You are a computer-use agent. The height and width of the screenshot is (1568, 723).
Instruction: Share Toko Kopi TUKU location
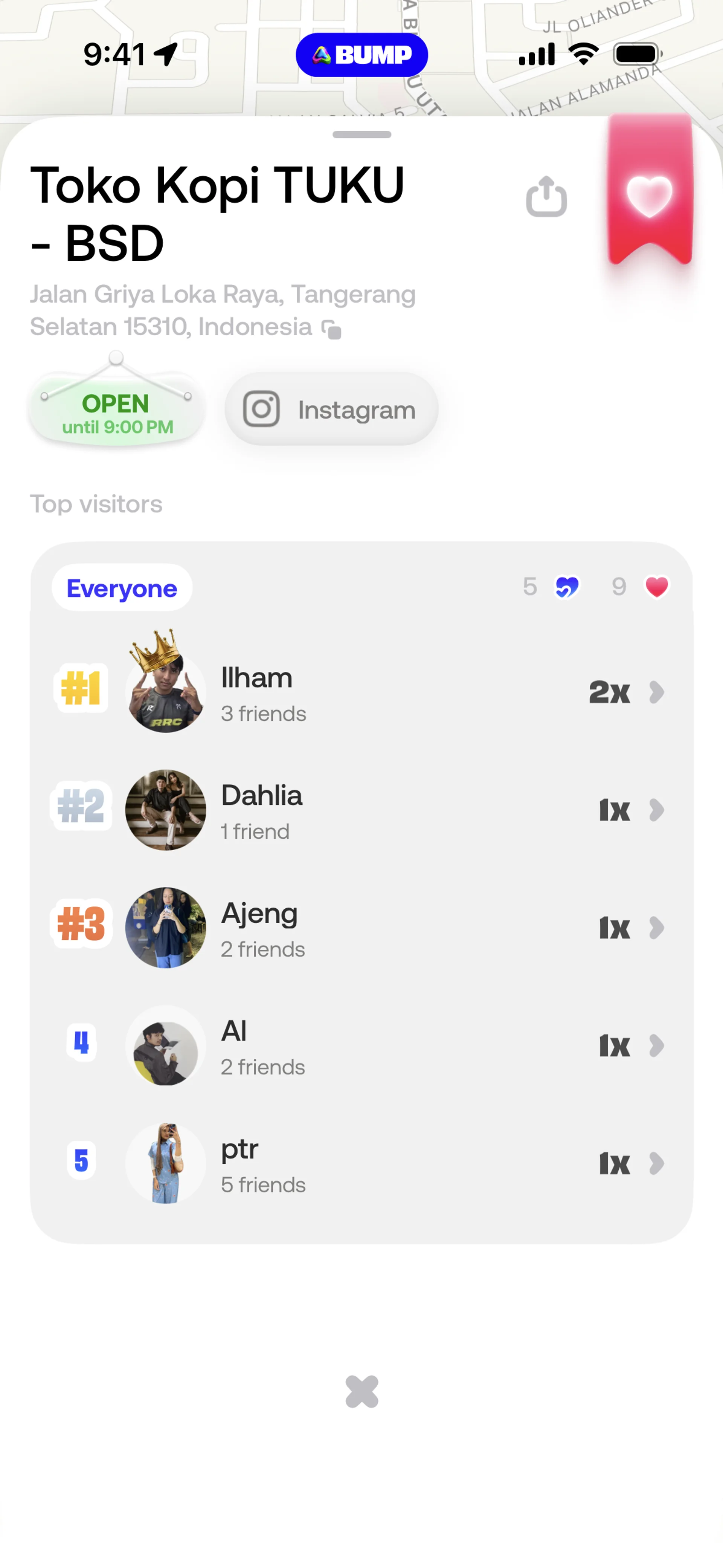[546, 197]
